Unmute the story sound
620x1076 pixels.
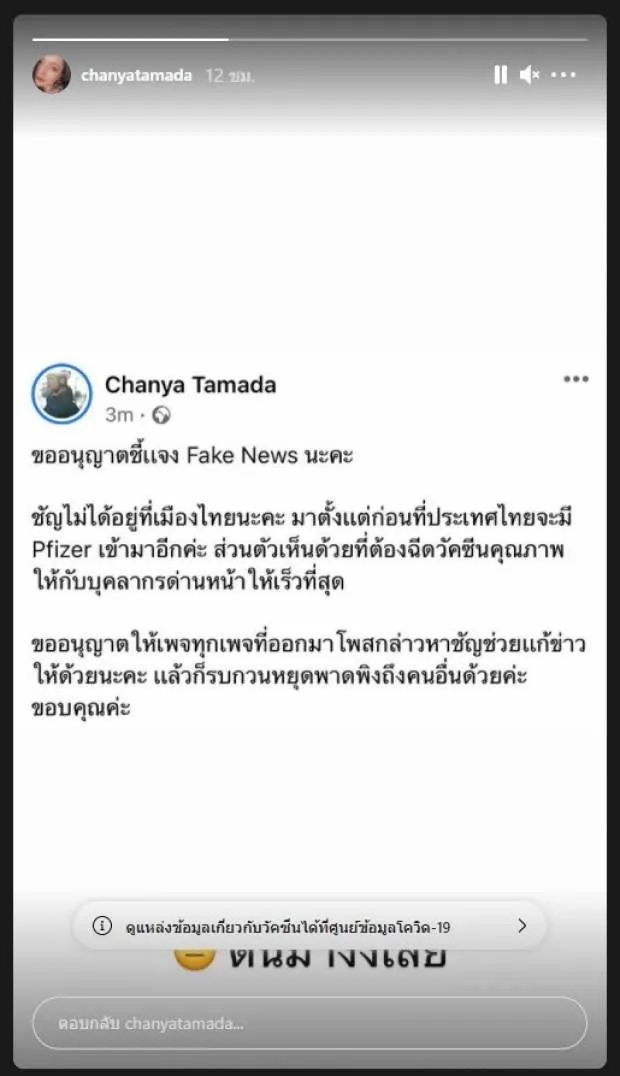coord(530,75)
